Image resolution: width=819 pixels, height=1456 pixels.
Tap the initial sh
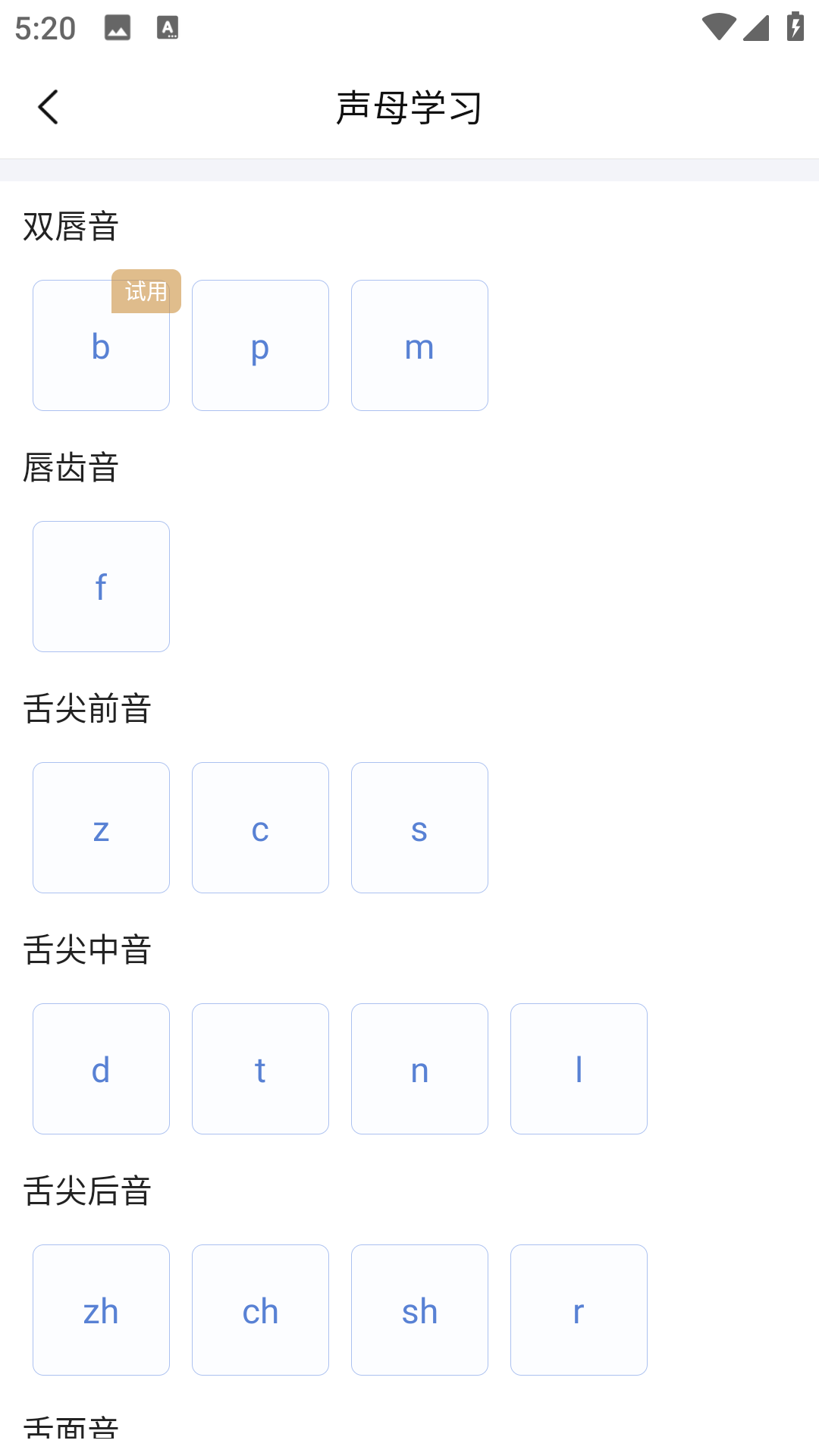419,1310
